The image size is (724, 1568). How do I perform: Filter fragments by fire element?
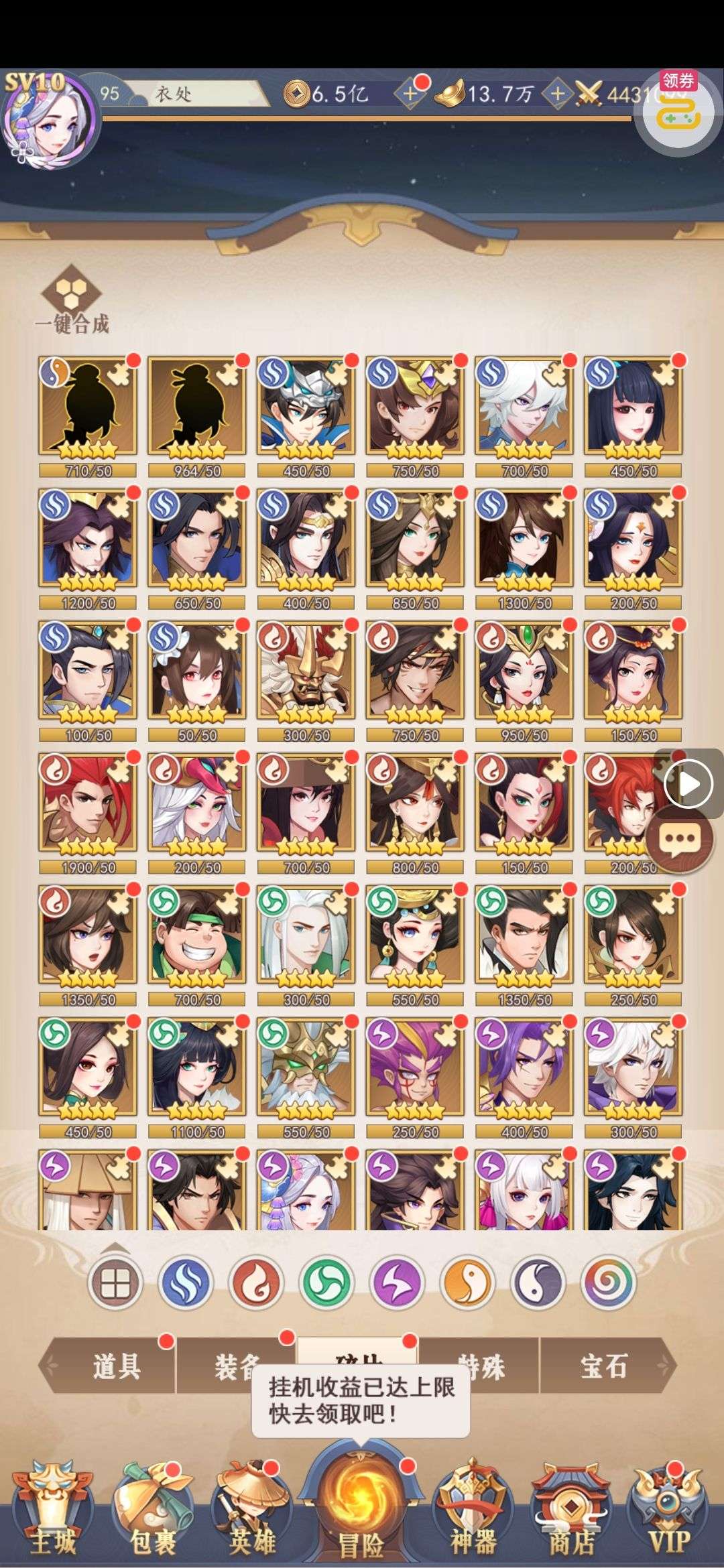(x=256, y=1283)
